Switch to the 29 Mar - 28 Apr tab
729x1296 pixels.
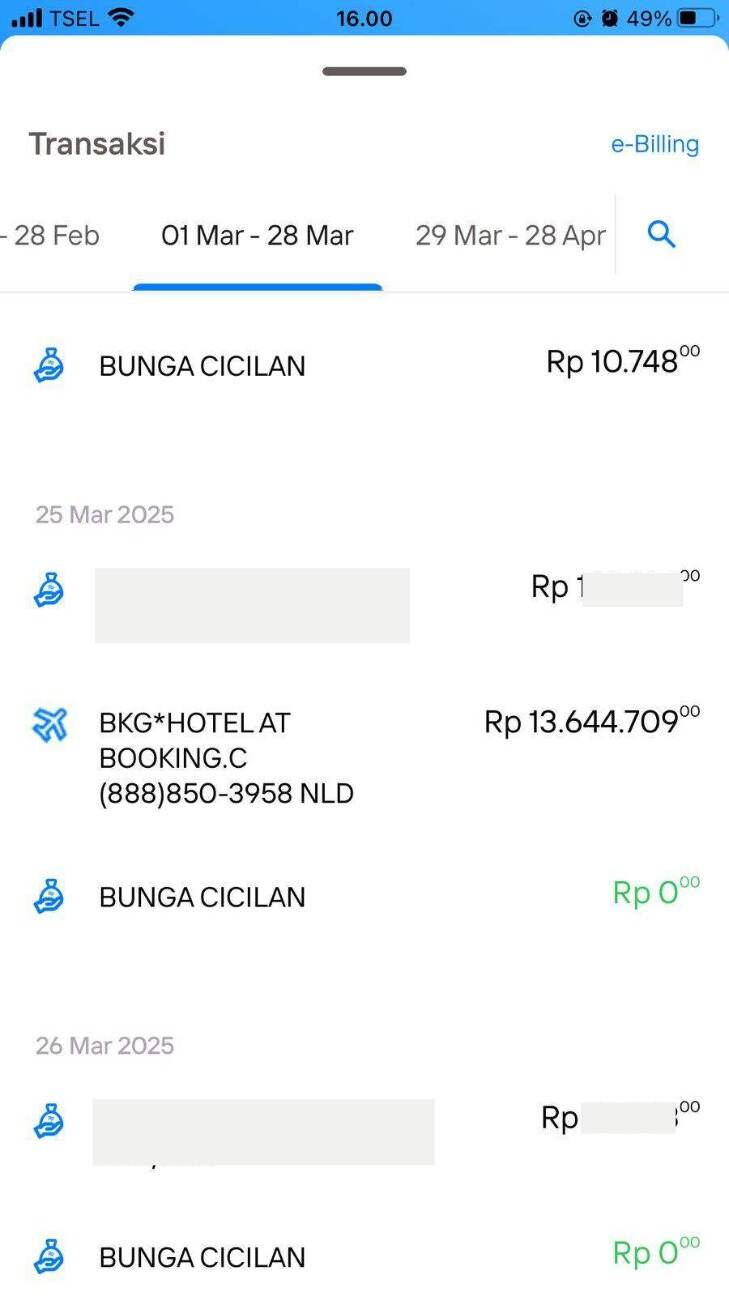coord(510,236)
